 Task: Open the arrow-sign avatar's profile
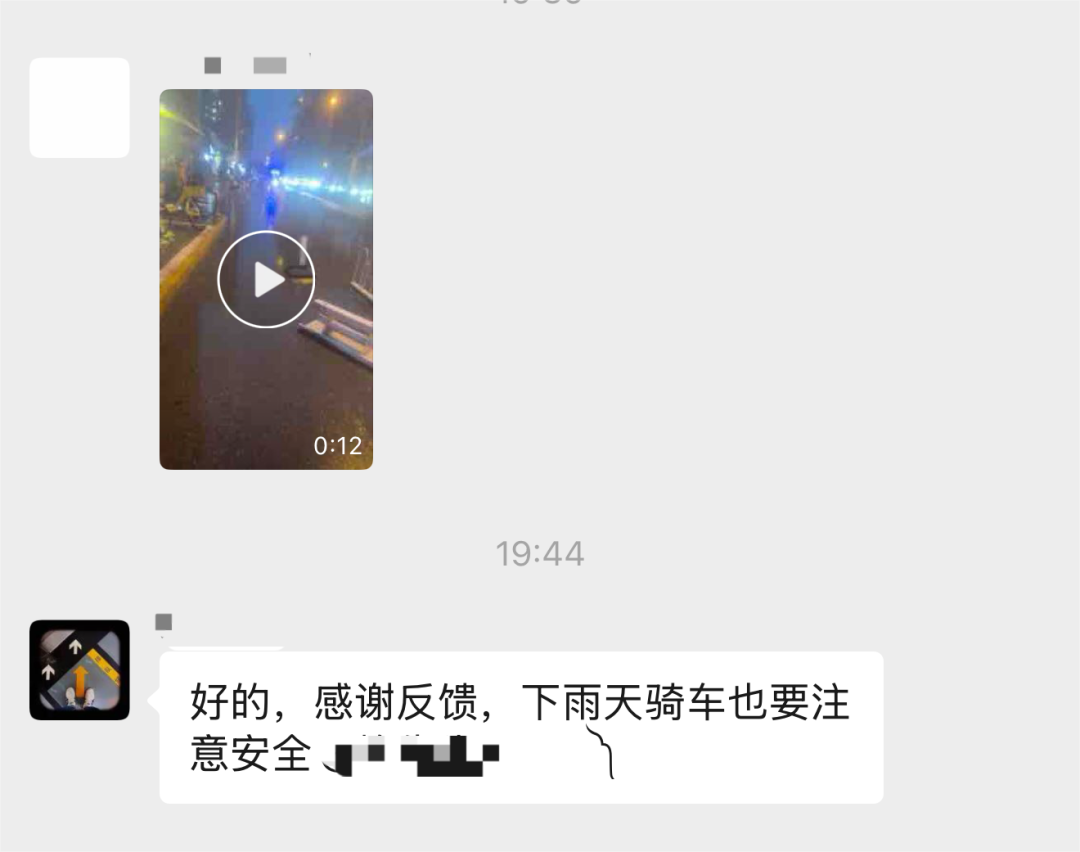pyautogui.click(x=80, y=670)
